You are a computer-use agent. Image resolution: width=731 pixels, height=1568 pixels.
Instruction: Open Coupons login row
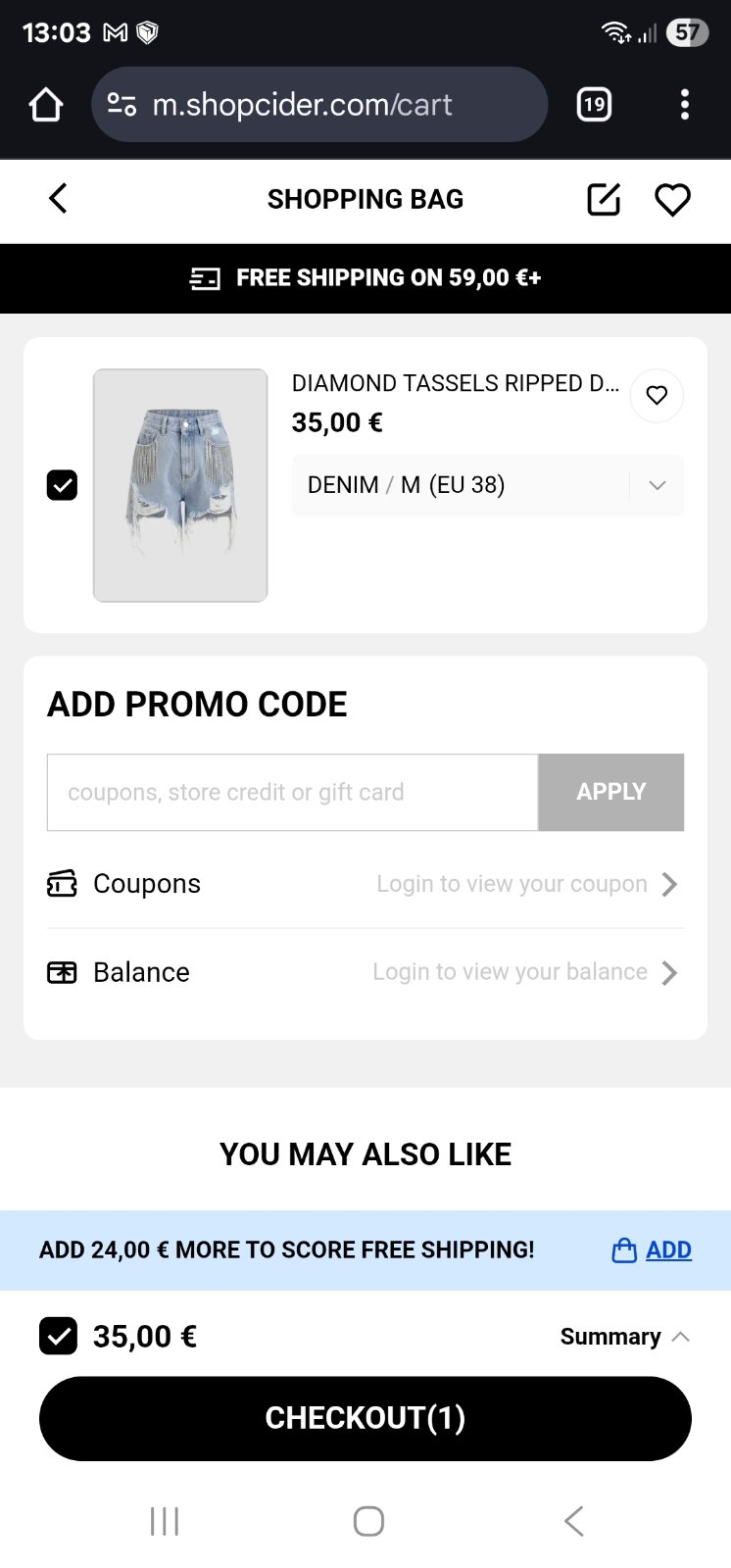tap(365, 884)
